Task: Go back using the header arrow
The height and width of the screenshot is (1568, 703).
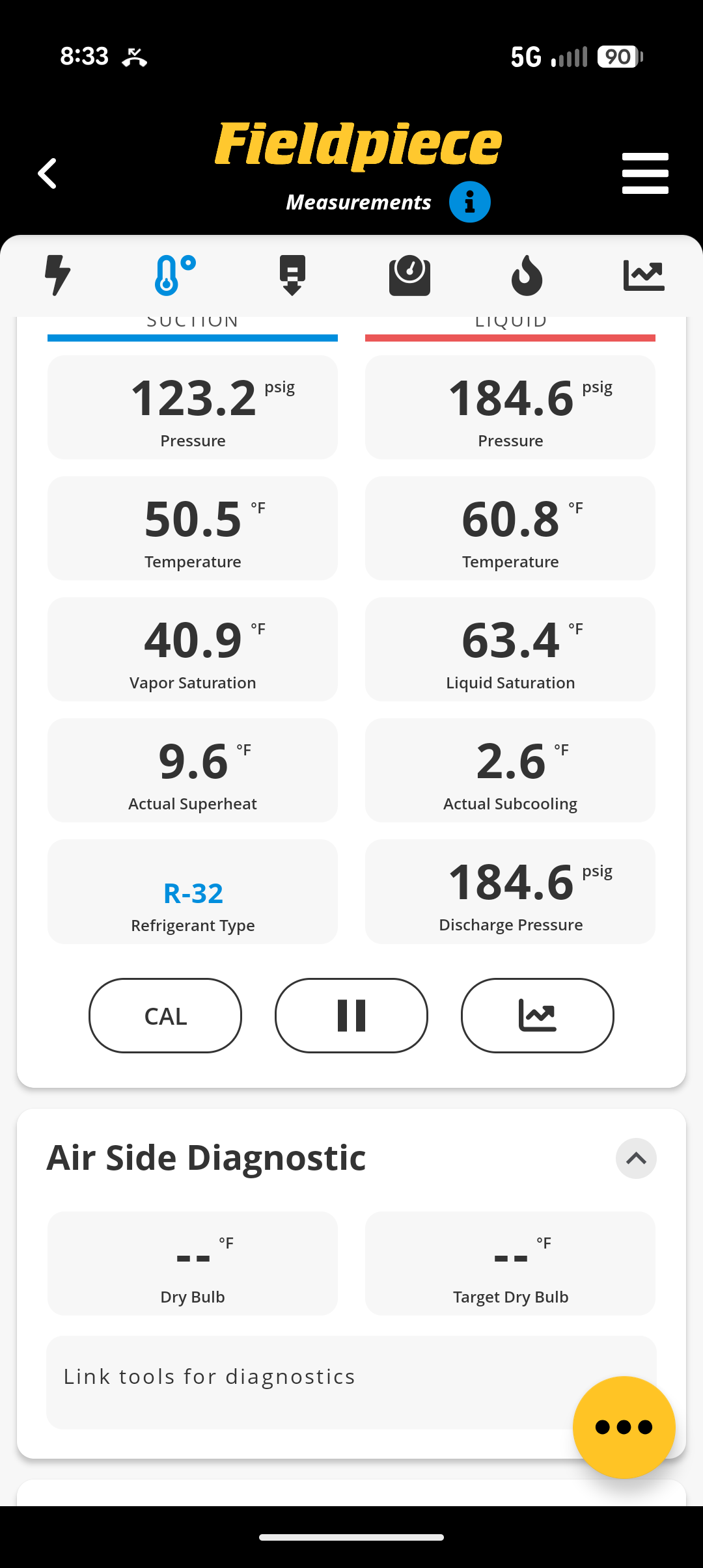Action: [x=48, y=174]
